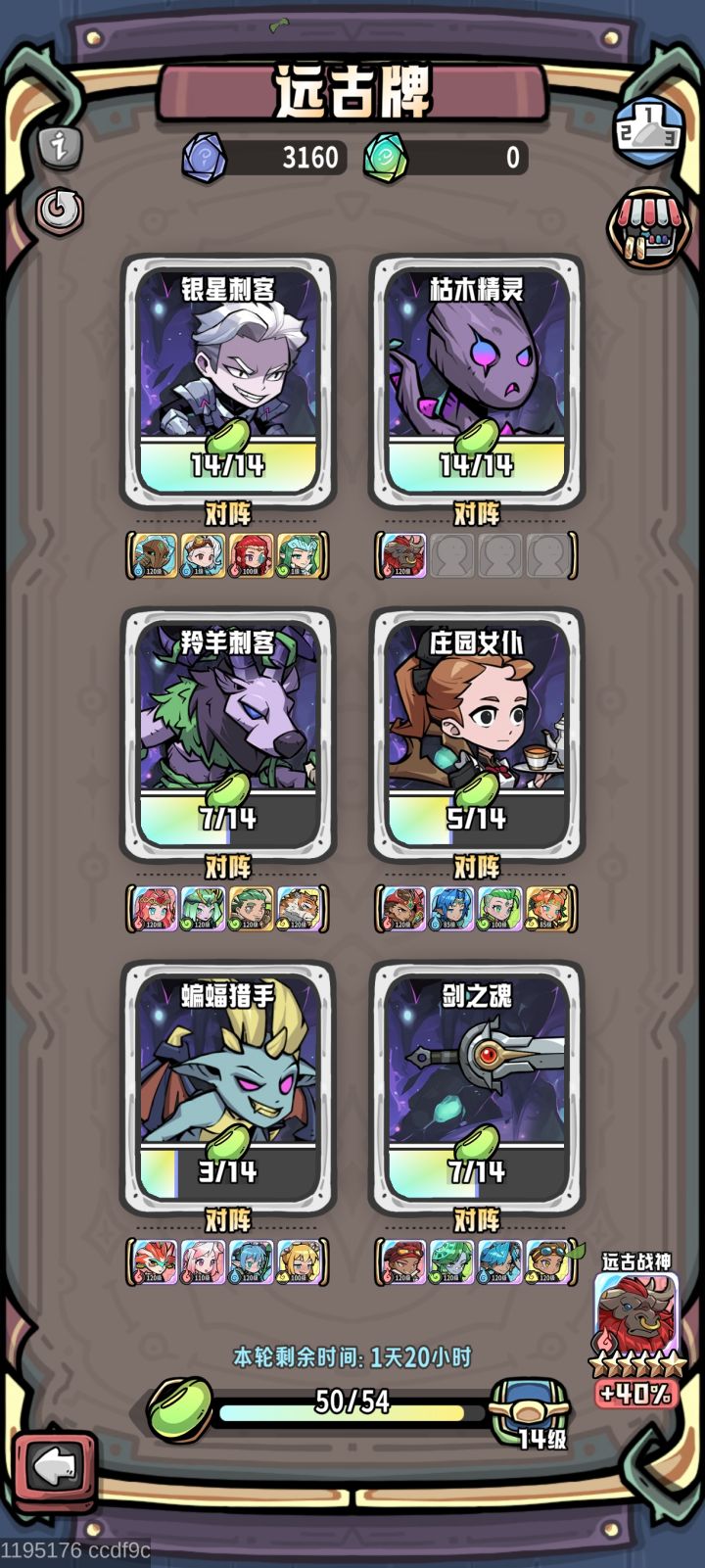Open the rankings icon in the top right
Screen dimensions: 705x1568
click(649, 133)
